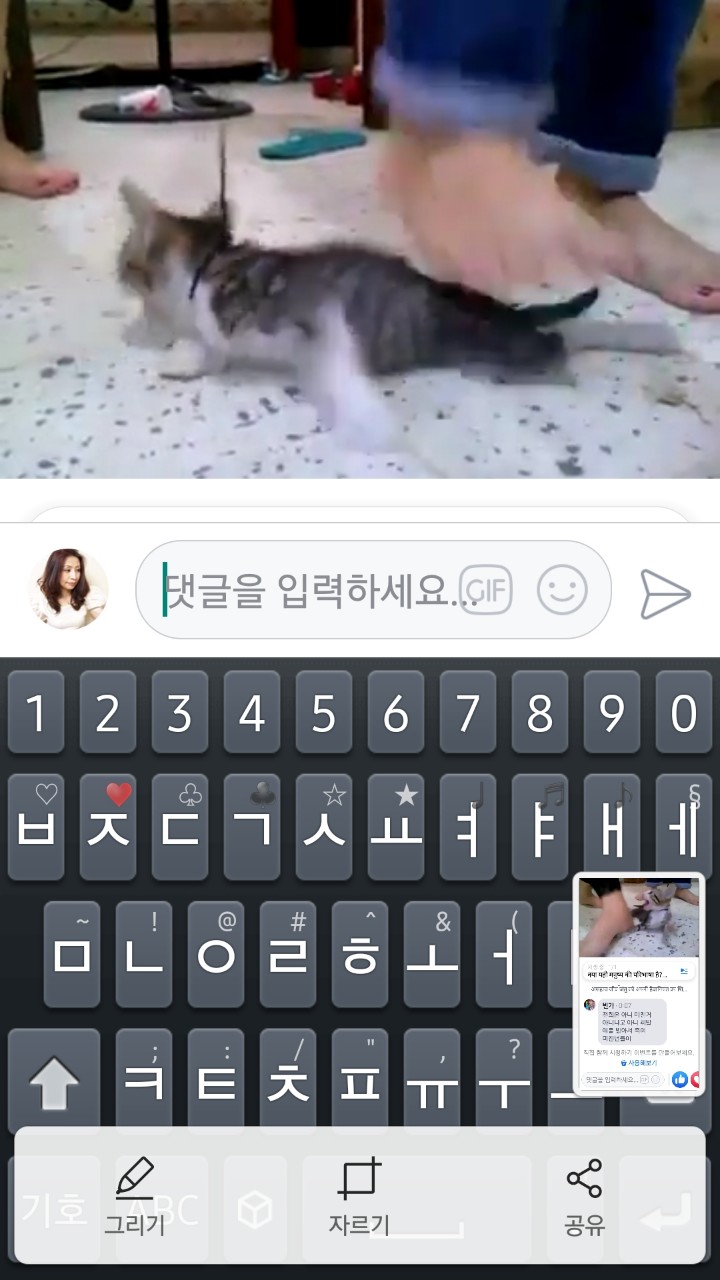This screenshot has height=1280, width=720.
Task: Open the GIF picker
Action: click(x=485, y=590)
